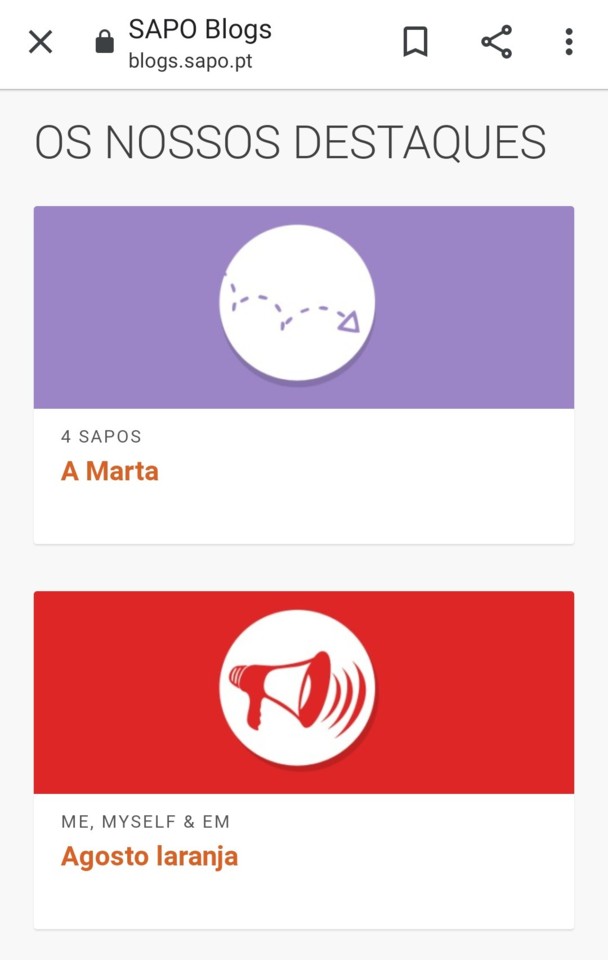Close the SAPO Blogs browser tab

(x=40, y=42)
